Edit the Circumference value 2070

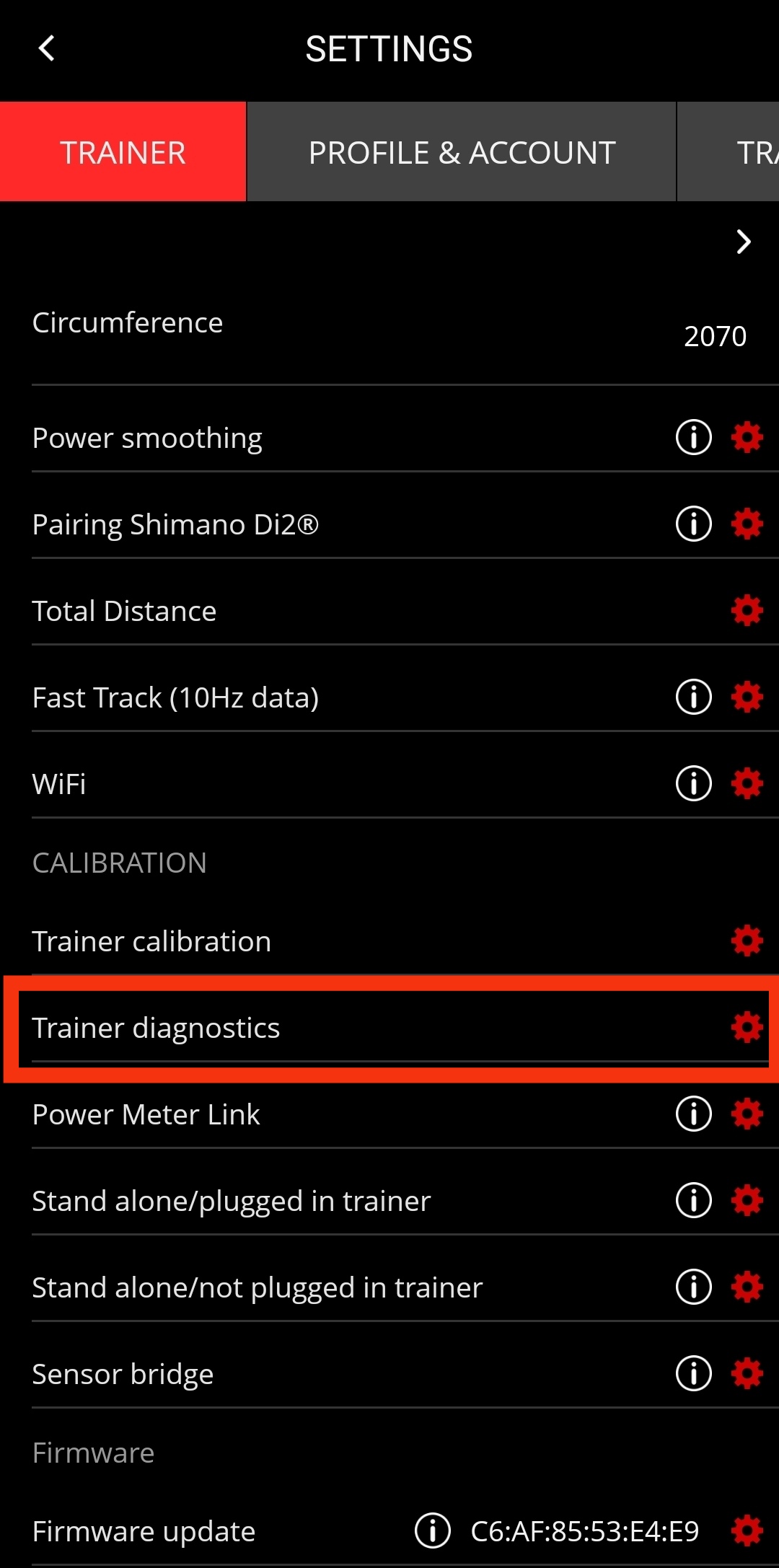coord(715,336)
